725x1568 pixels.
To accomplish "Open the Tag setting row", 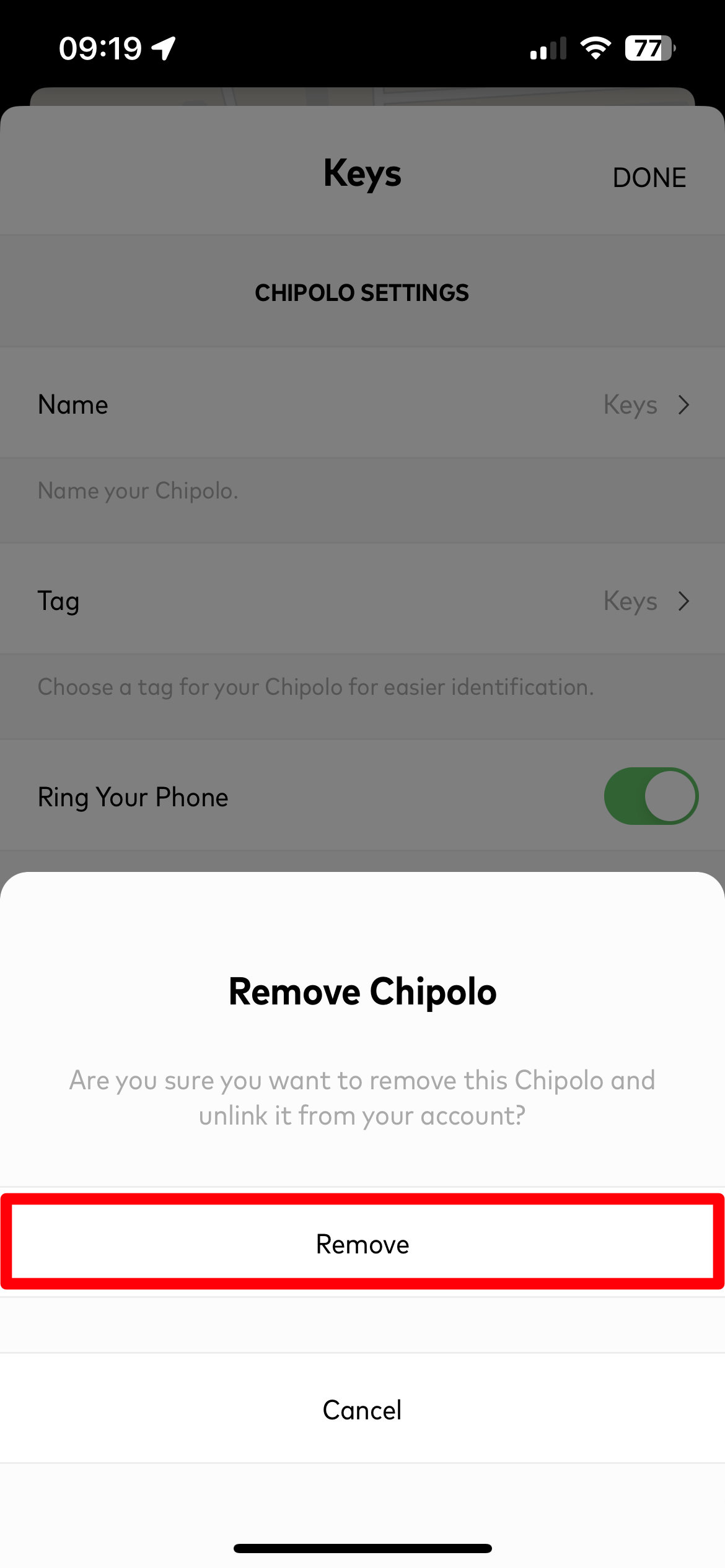I will [x=362, y=600].
